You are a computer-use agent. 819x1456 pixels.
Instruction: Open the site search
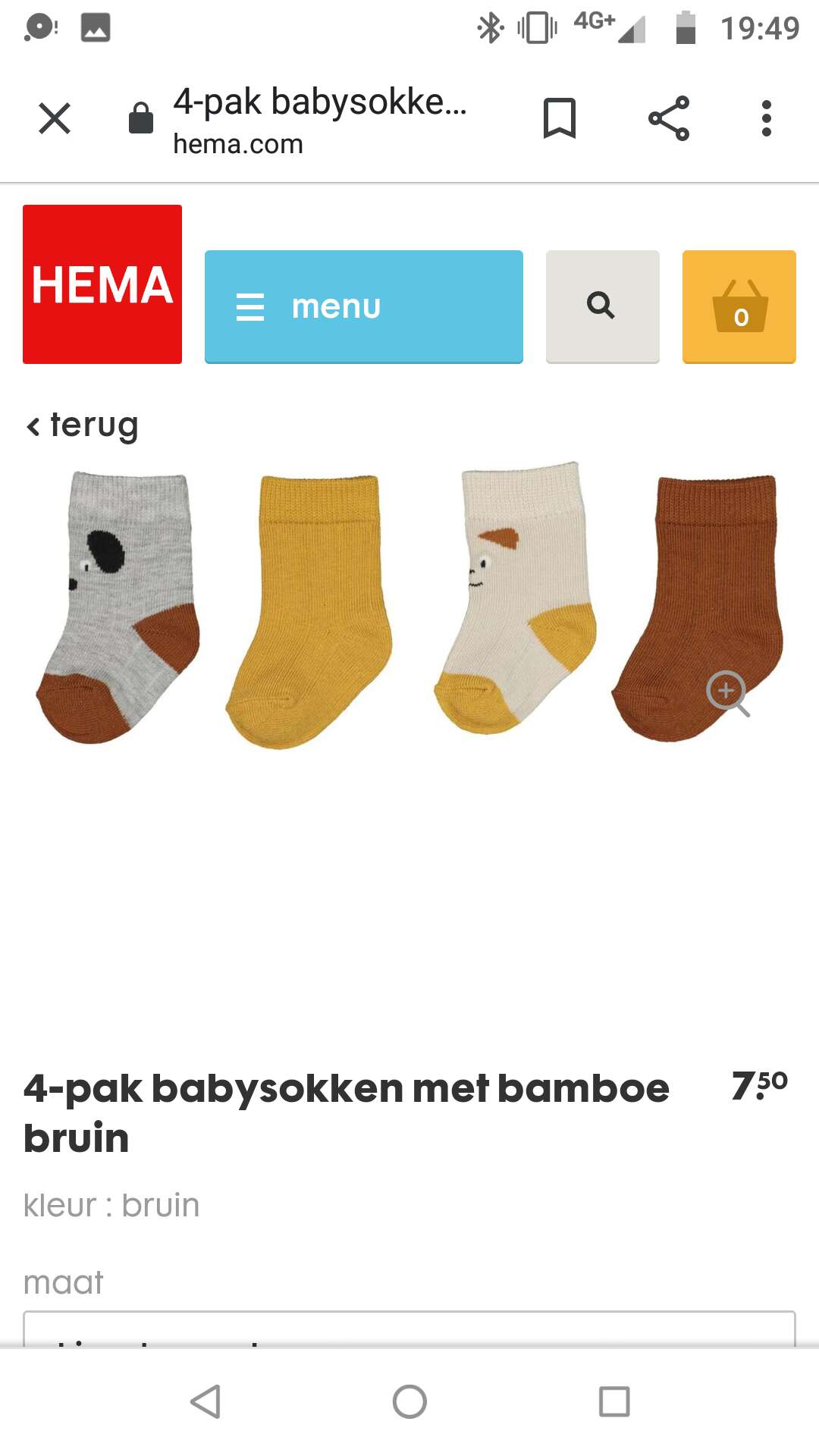tap(603, 306)
